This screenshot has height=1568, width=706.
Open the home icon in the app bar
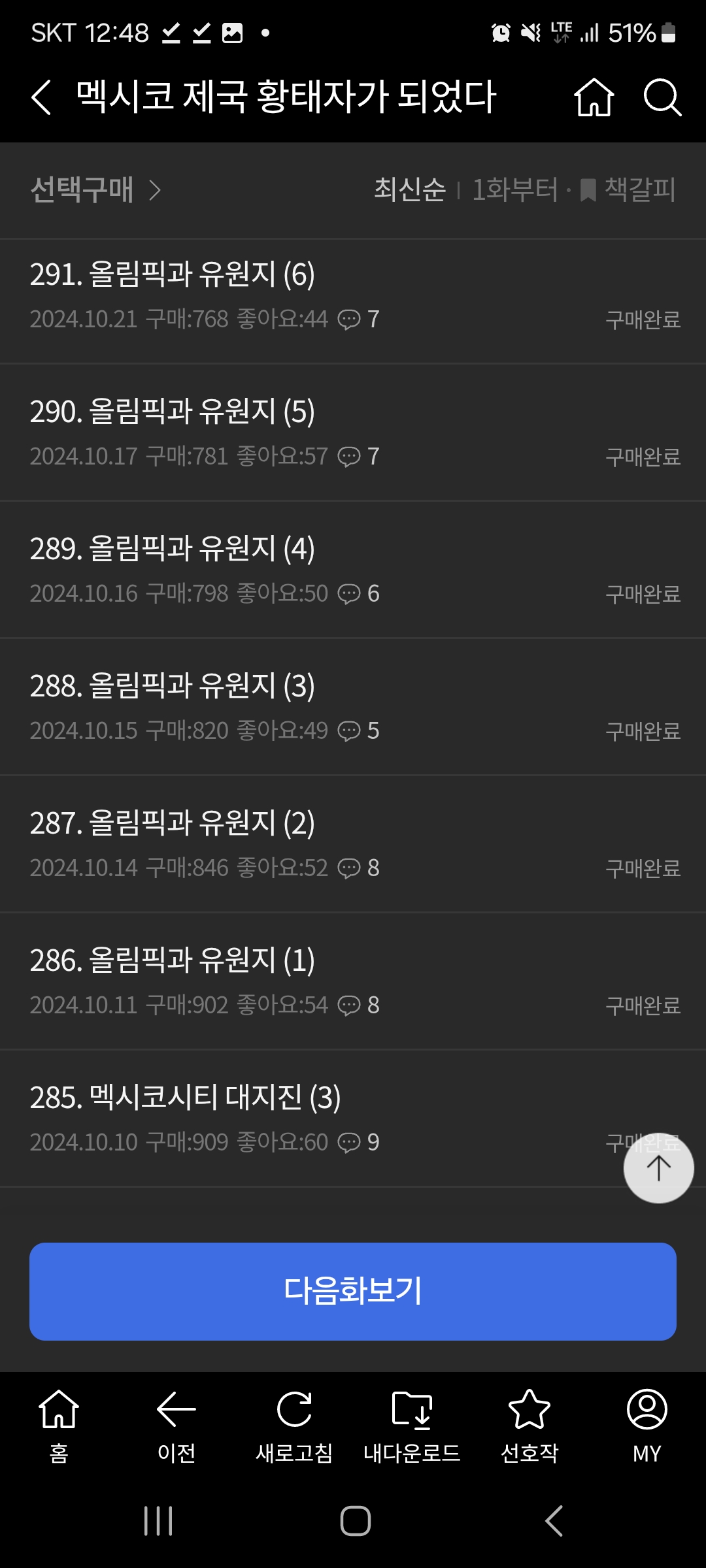[594, 97]
